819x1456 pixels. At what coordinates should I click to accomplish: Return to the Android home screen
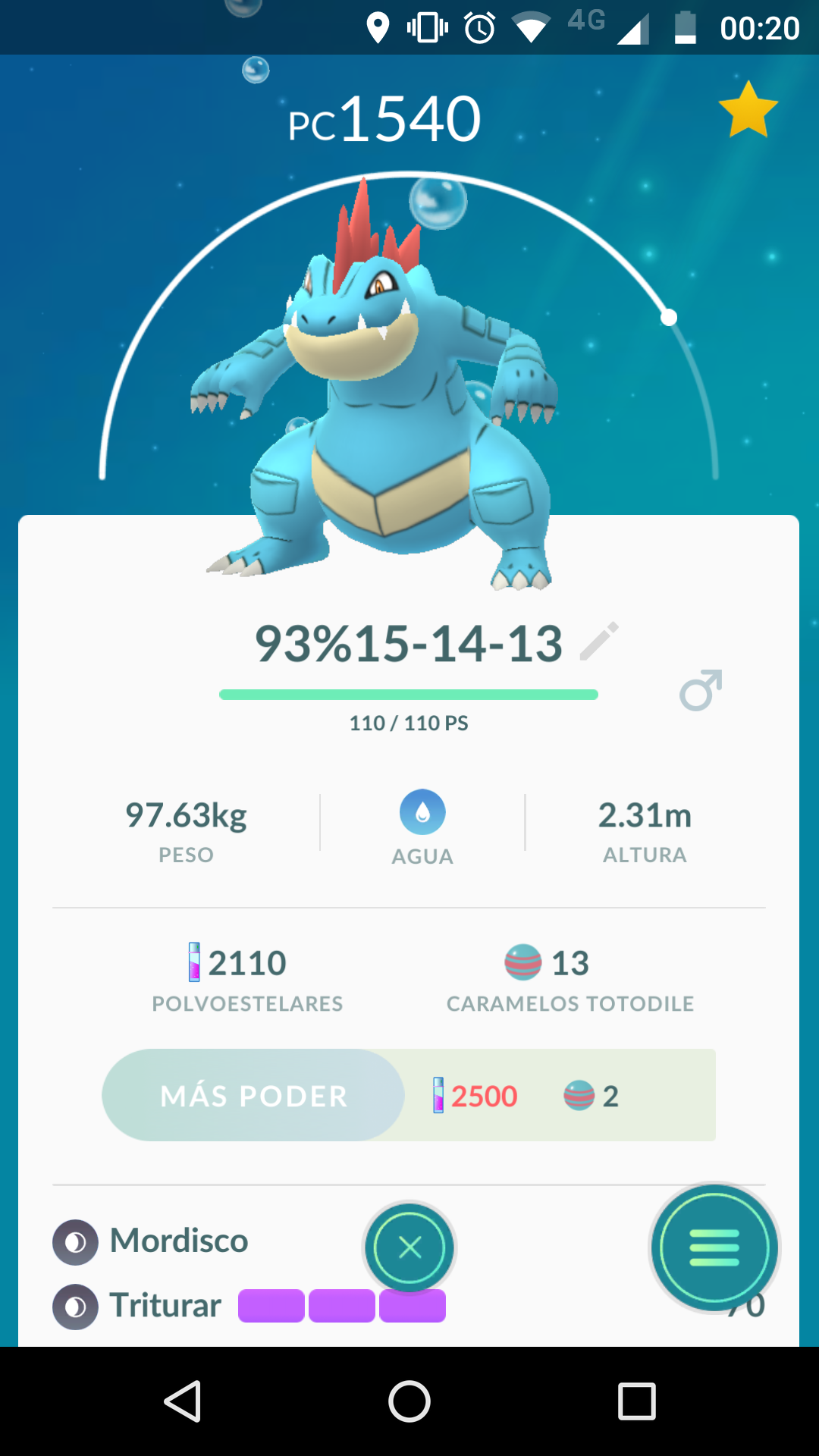[x=409, y=1401]
